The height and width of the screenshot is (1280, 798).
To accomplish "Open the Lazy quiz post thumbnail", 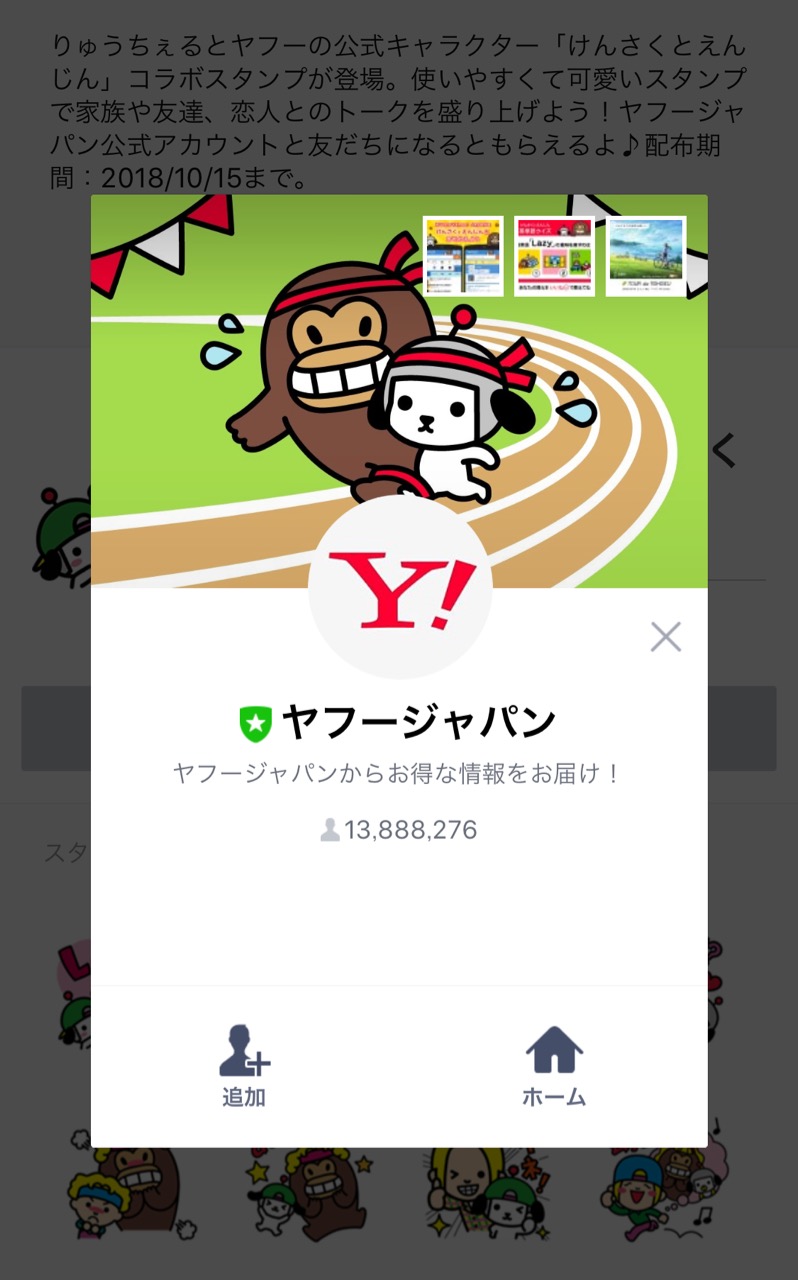I will tap(554, 256).
